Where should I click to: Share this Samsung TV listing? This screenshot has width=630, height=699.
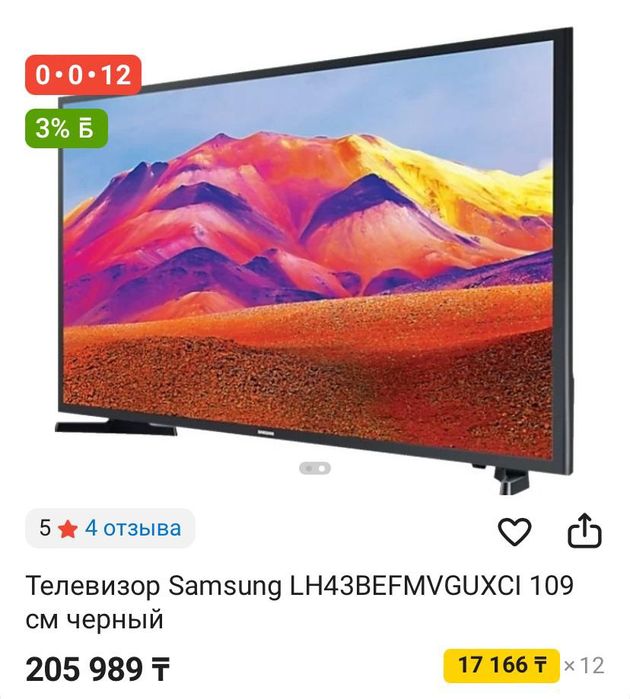click(584, 531)
